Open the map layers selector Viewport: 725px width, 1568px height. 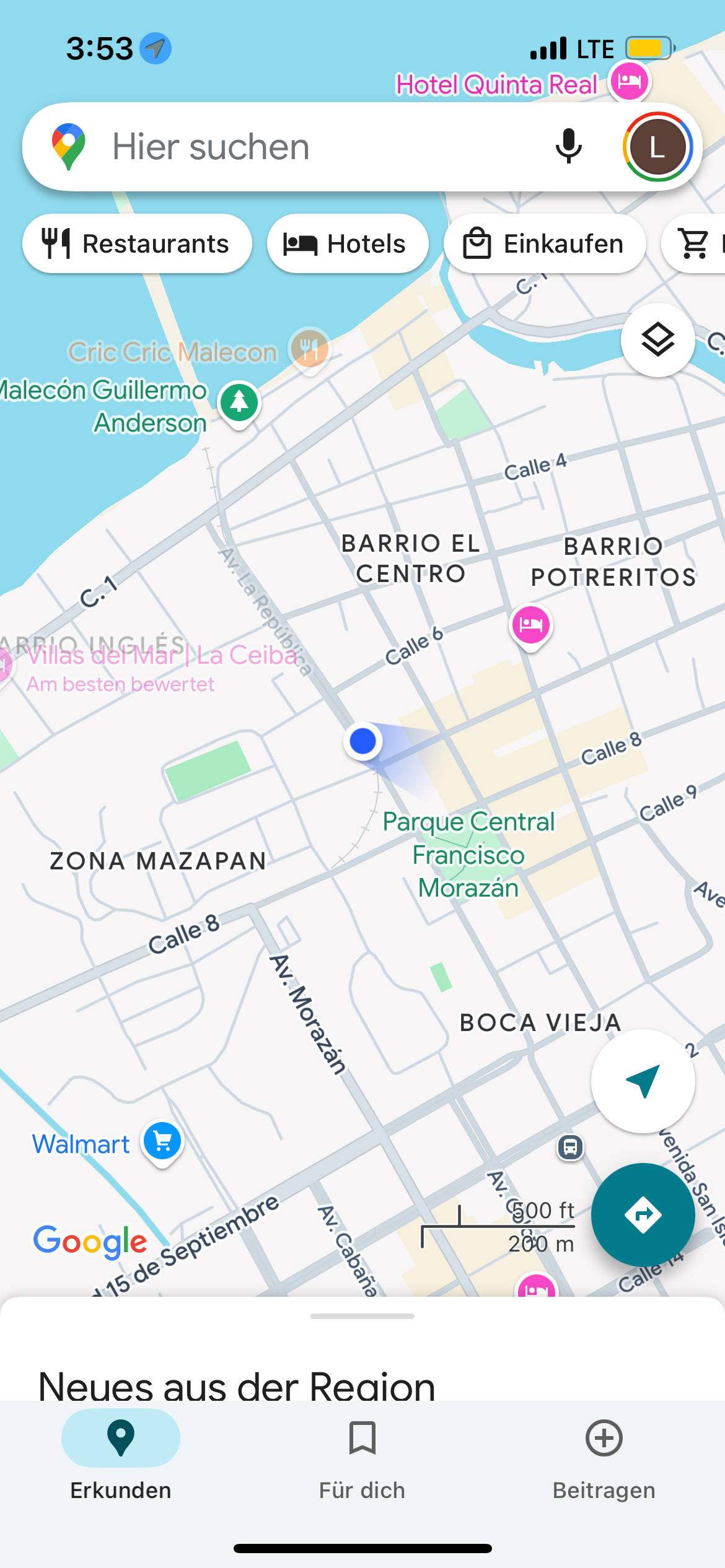pyautogui.click(x=657, y=340)
